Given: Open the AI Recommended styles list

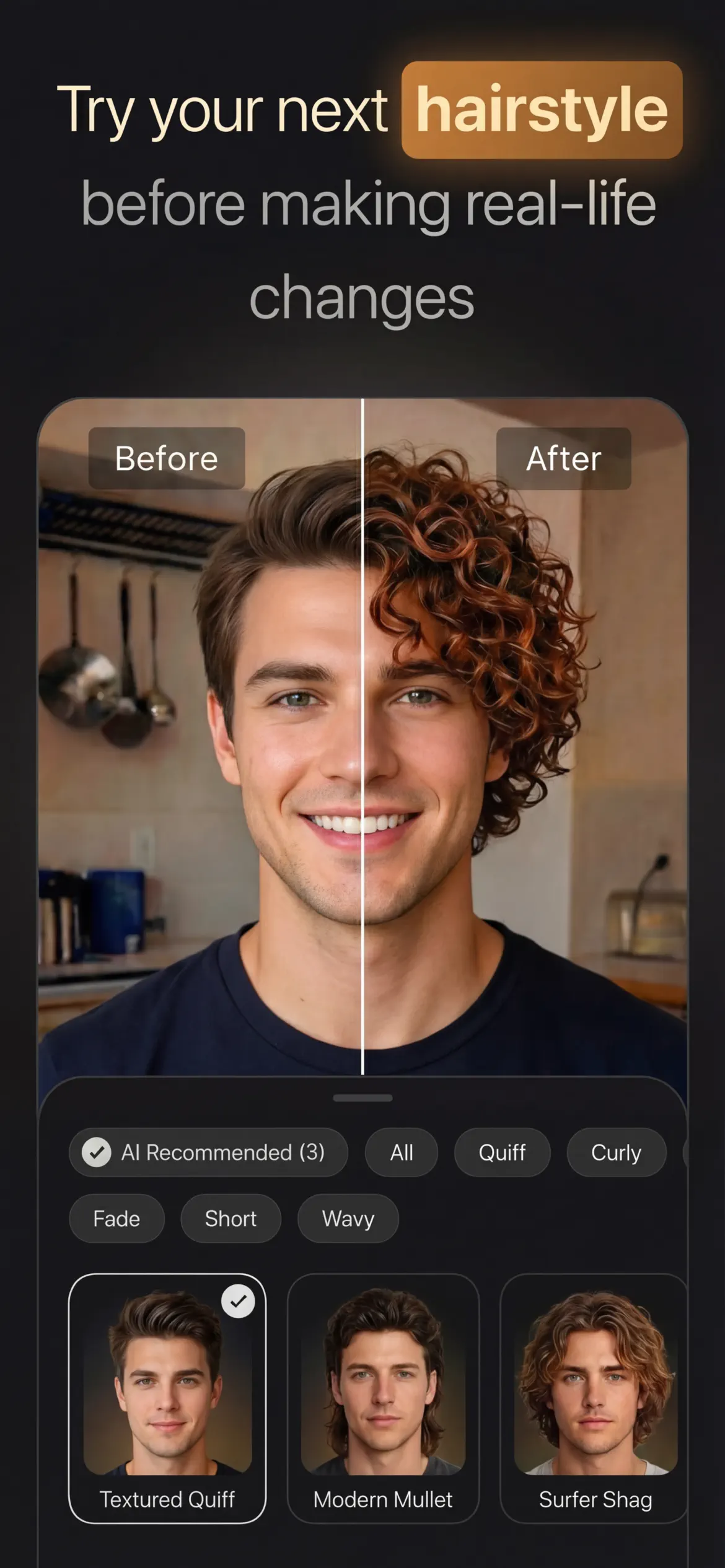Looking at the screenshot, I should point(209,1152).
